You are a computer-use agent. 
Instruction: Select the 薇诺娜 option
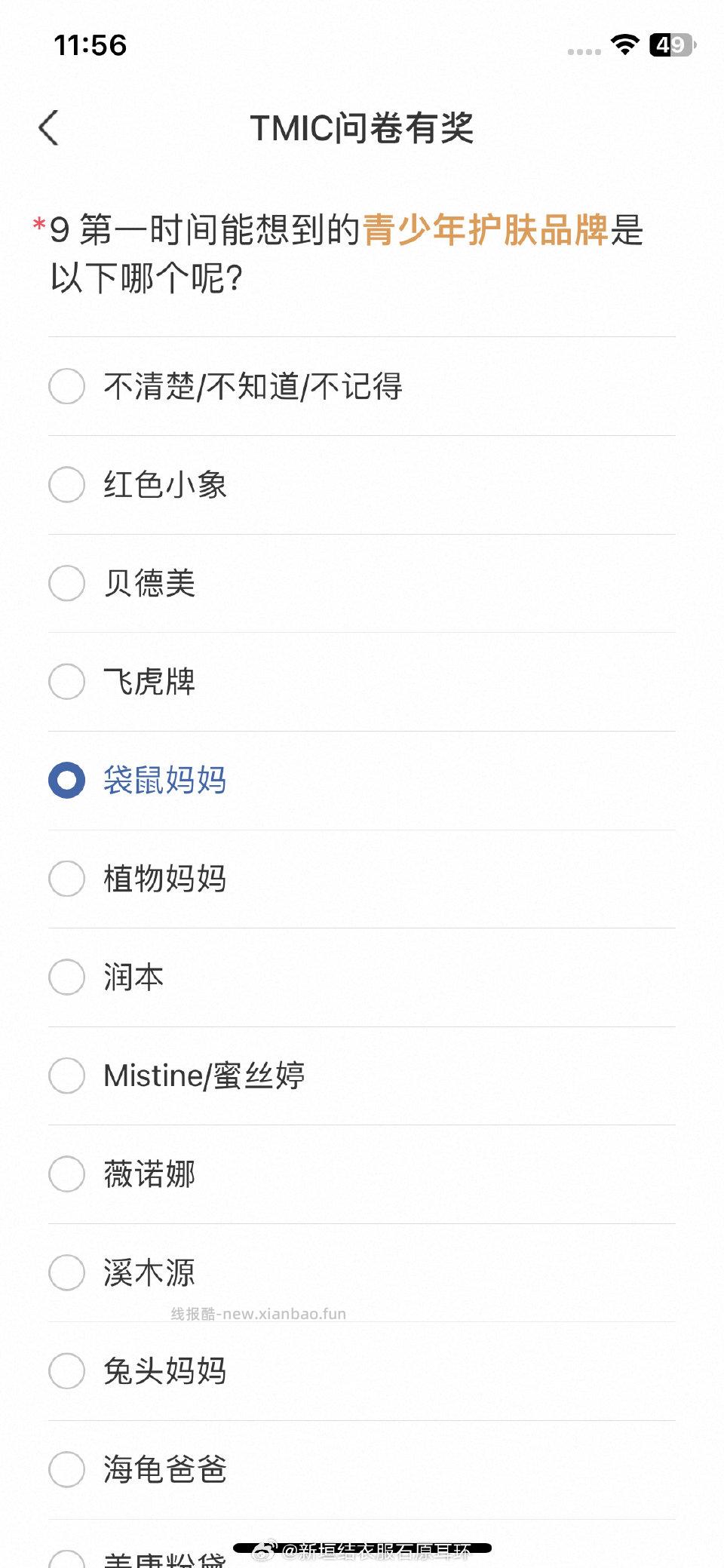point(66,1174)
